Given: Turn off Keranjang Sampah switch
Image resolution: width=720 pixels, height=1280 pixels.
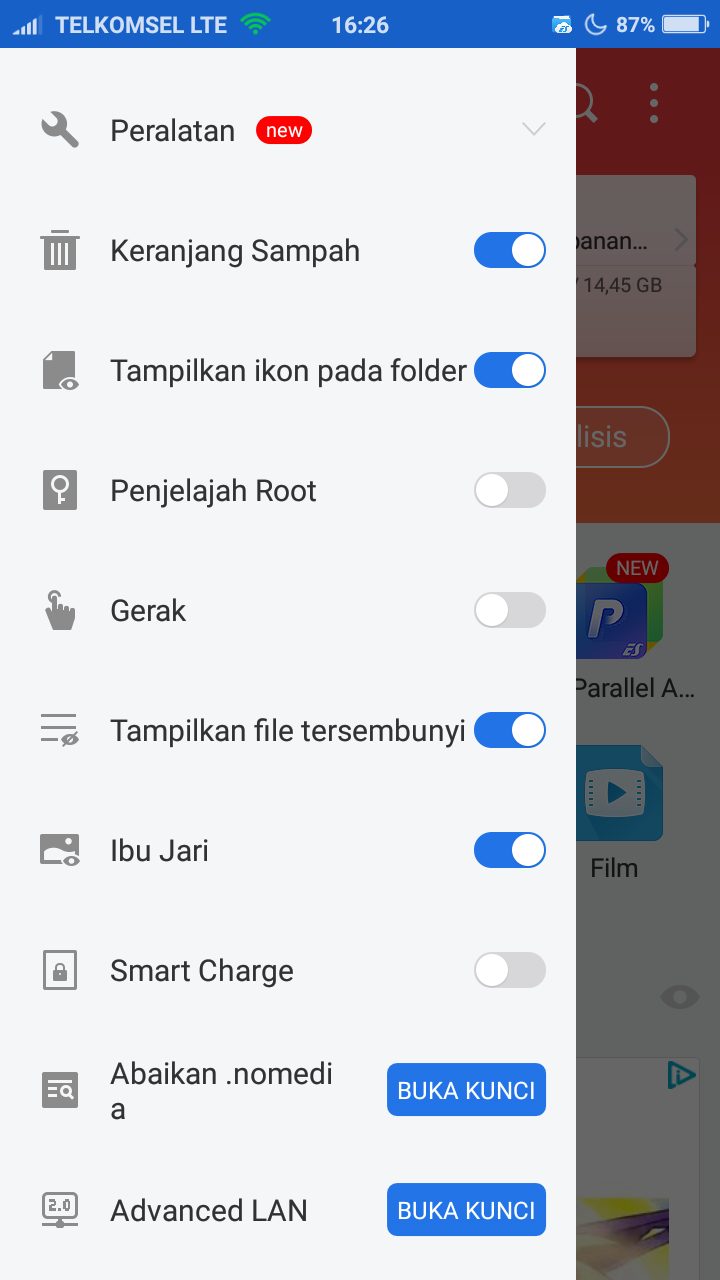Looking at the screenshot, I should coord(509,251).
